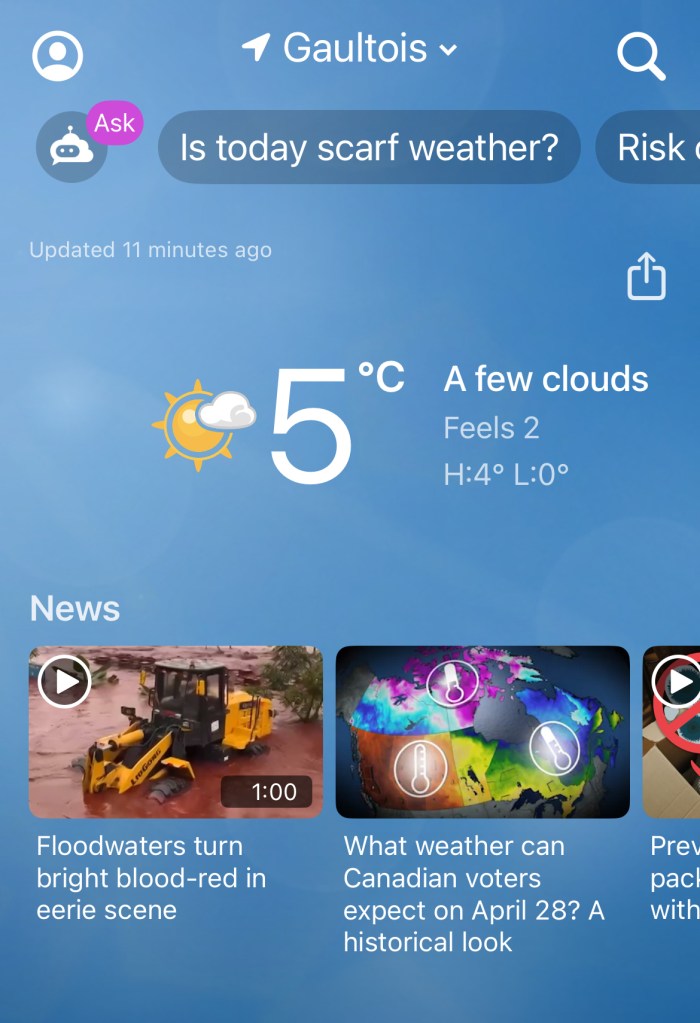Open the search magnifier

641,56
